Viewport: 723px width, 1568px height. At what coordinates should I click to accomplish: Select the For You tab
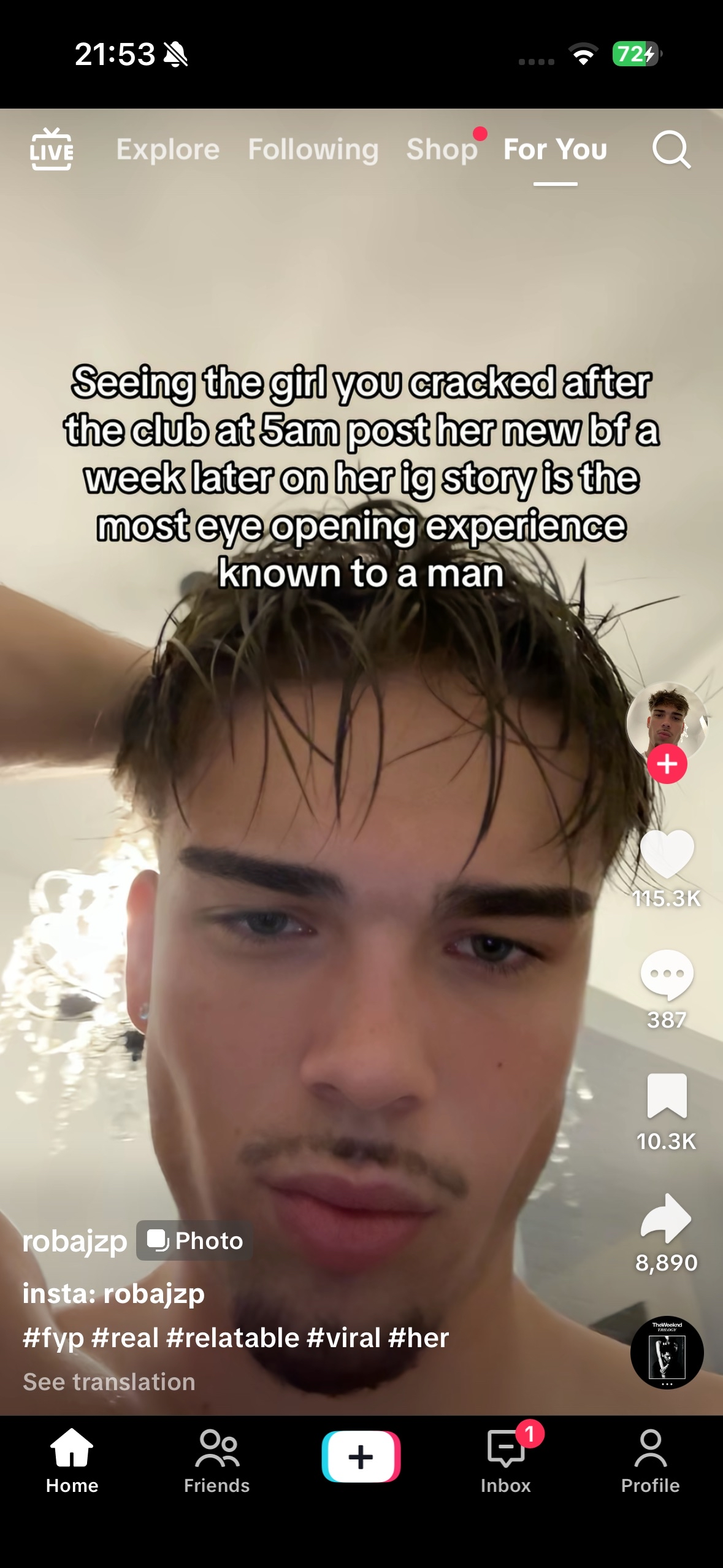tap(555, 149)
